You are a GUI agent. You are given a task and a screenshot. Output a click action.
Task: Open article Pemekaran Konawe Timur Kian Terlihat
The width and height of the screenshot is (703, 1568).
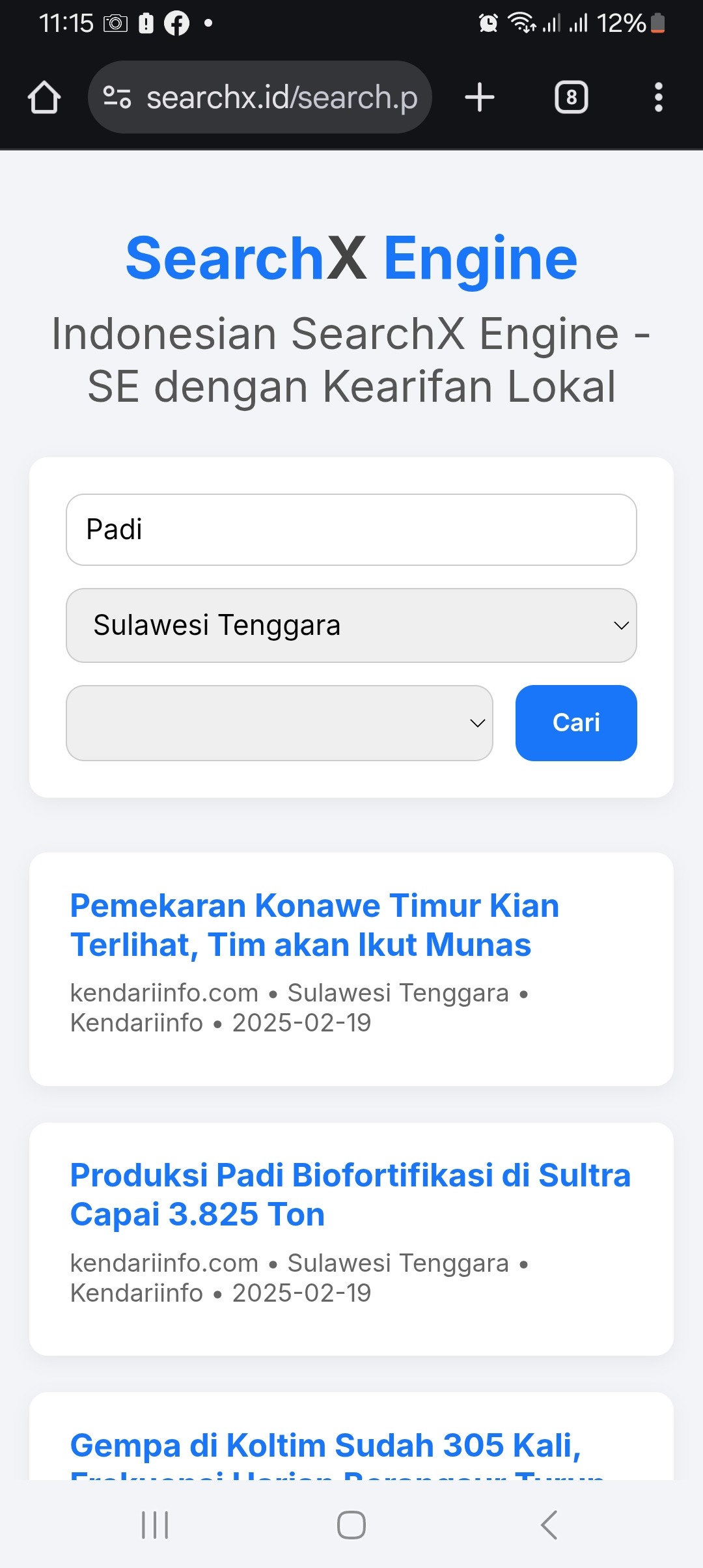pos(314,925)
